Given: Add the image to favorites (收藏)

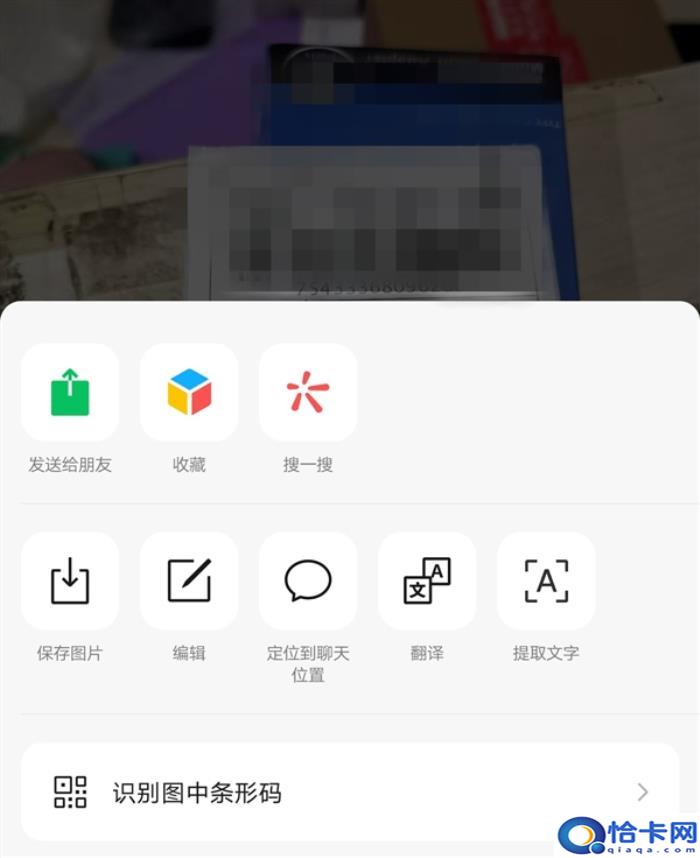Looking at the screenshot, I should (x=189, y=393).
